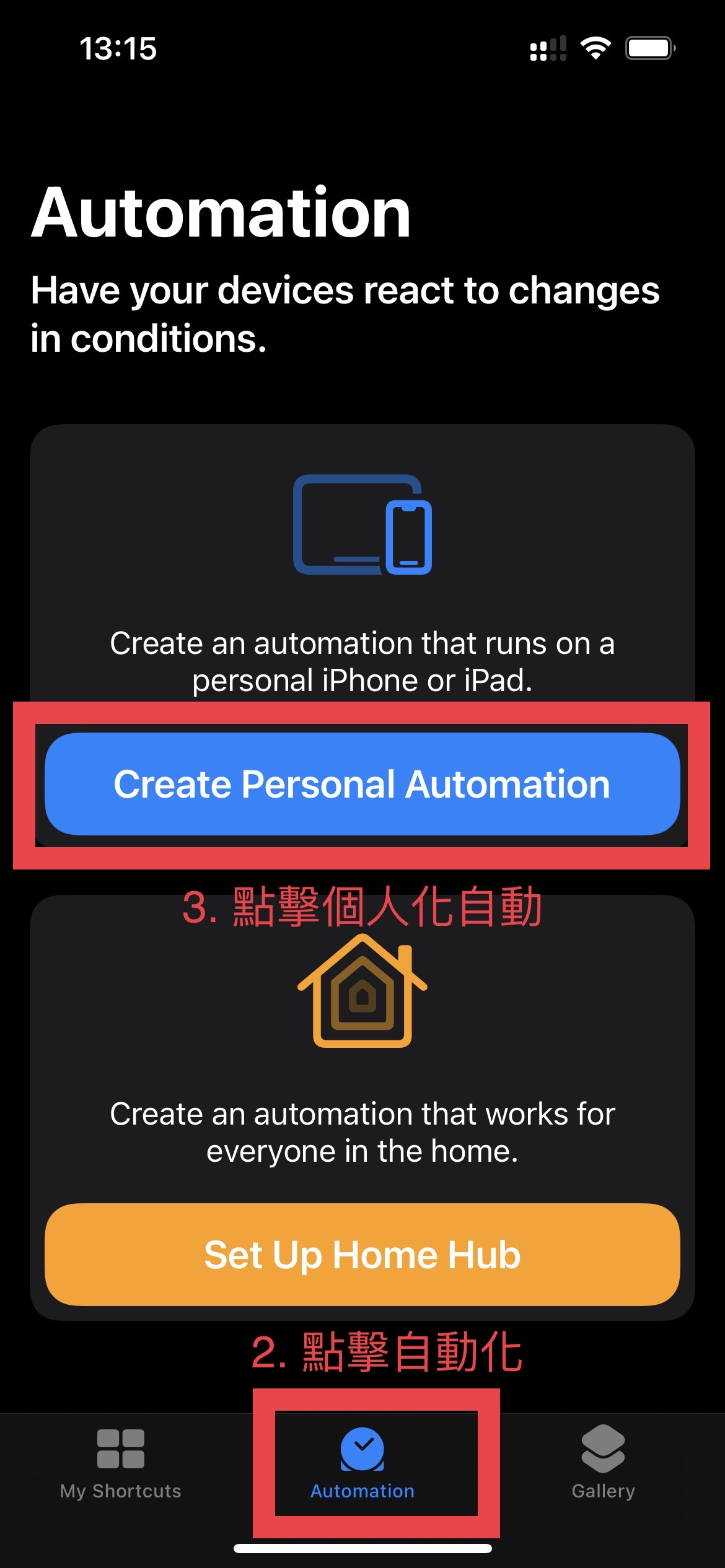Screen dimensions: 725x1568
Task: Open the Gallery tab
Action: 603,1464
